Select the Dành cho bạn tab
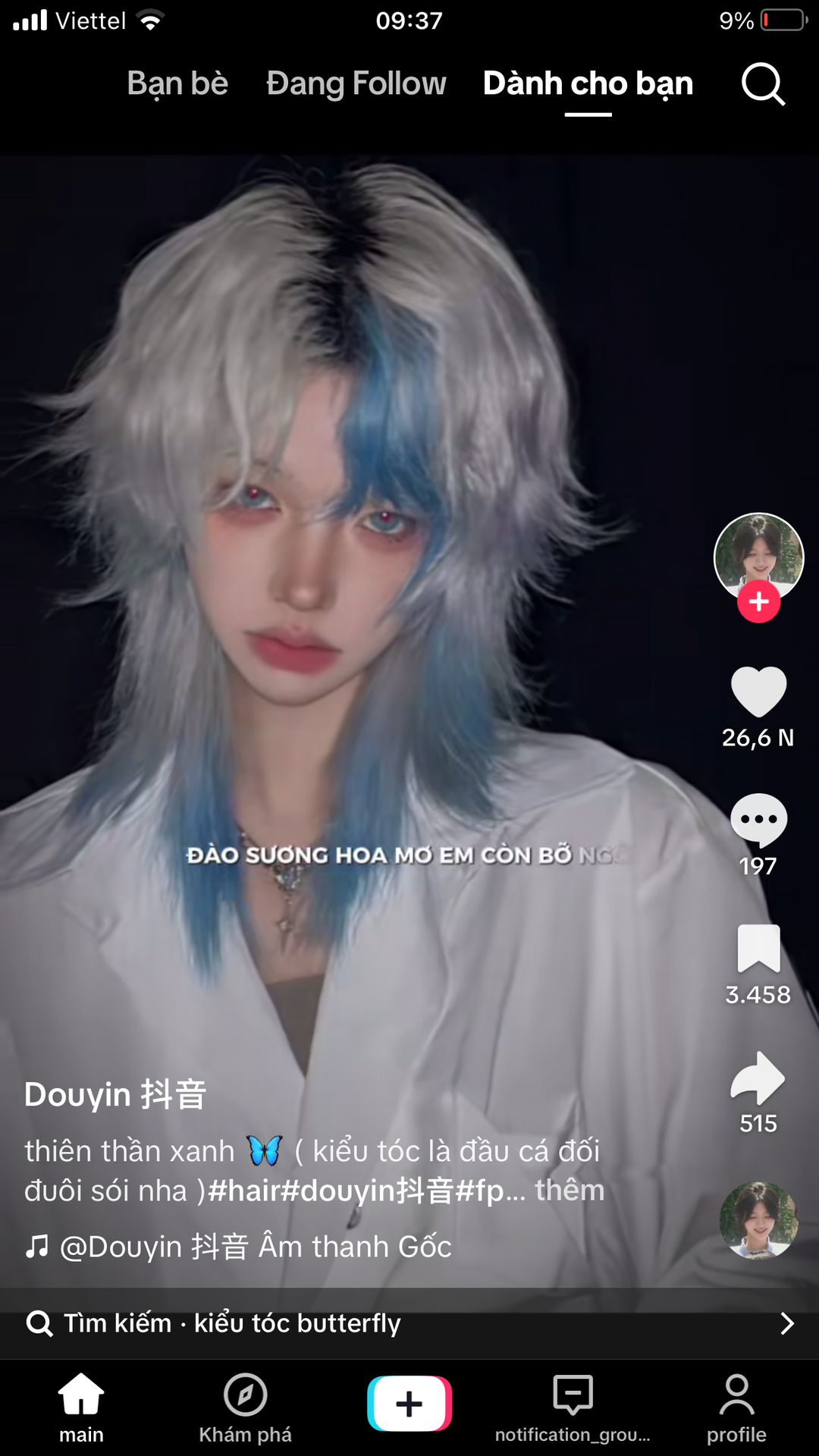Image resolution: width=819 pixels, height=1456 pixels. (588, 83)
